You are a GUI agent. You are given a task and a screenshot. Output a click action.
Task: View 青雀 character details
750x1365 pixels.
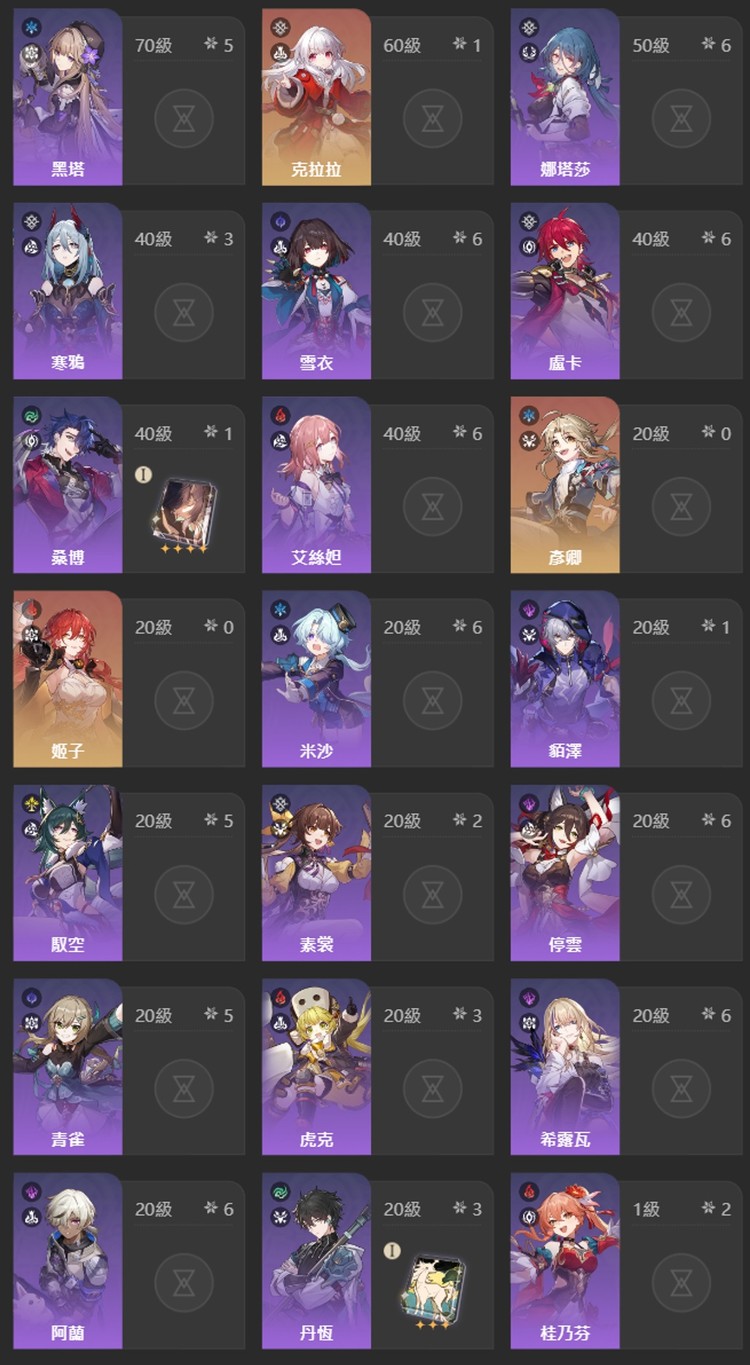(x=68, y=1067)
